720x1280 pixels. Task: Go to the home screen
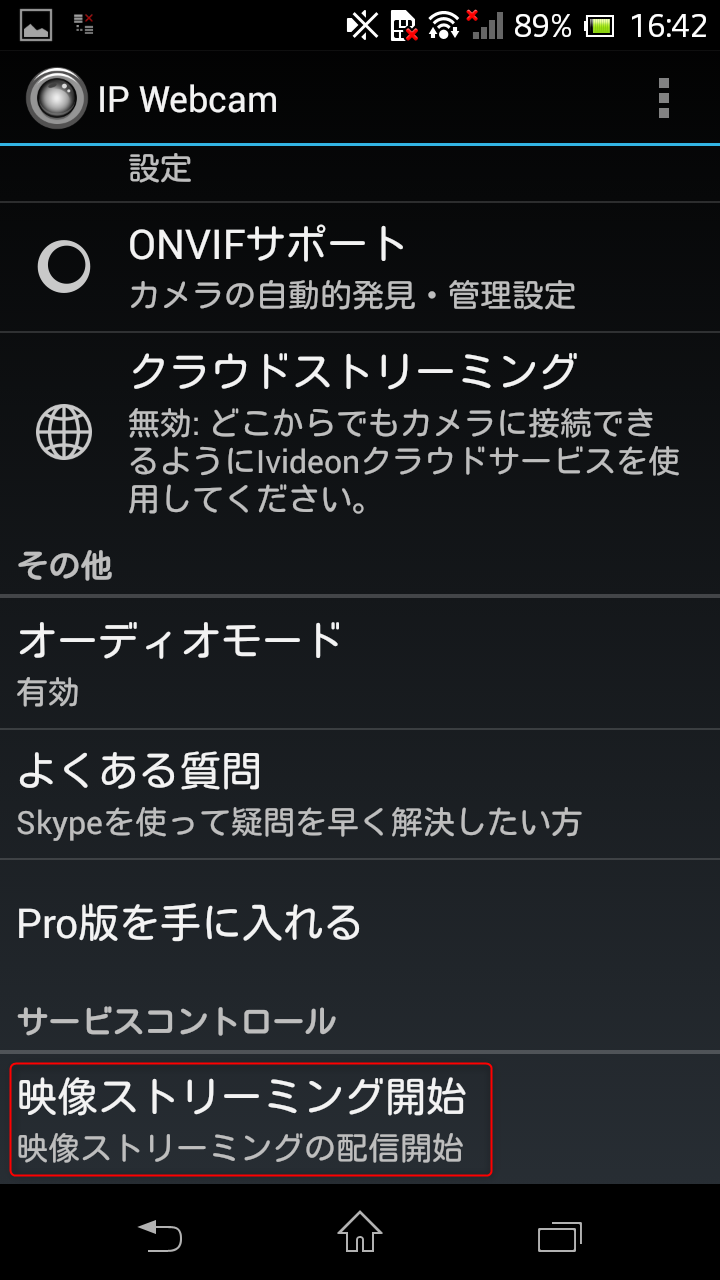point(360,1233)
